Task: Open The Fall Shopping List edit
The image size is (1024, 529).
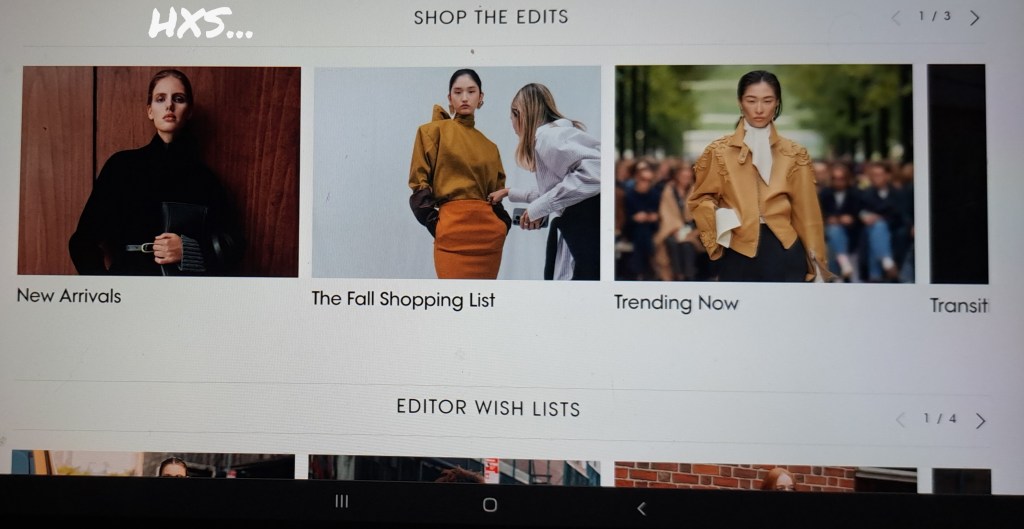Action: [457, 172]
